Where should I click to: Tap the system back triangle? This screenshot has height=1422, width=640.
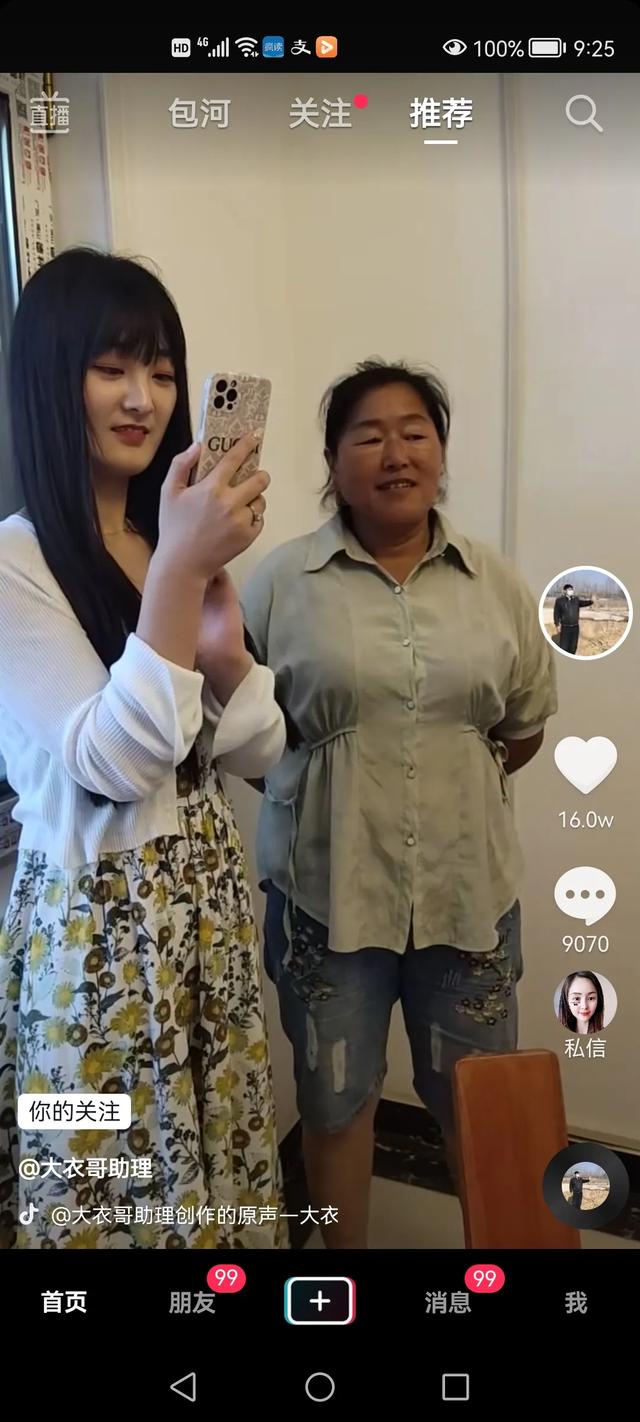(183, 1386)
